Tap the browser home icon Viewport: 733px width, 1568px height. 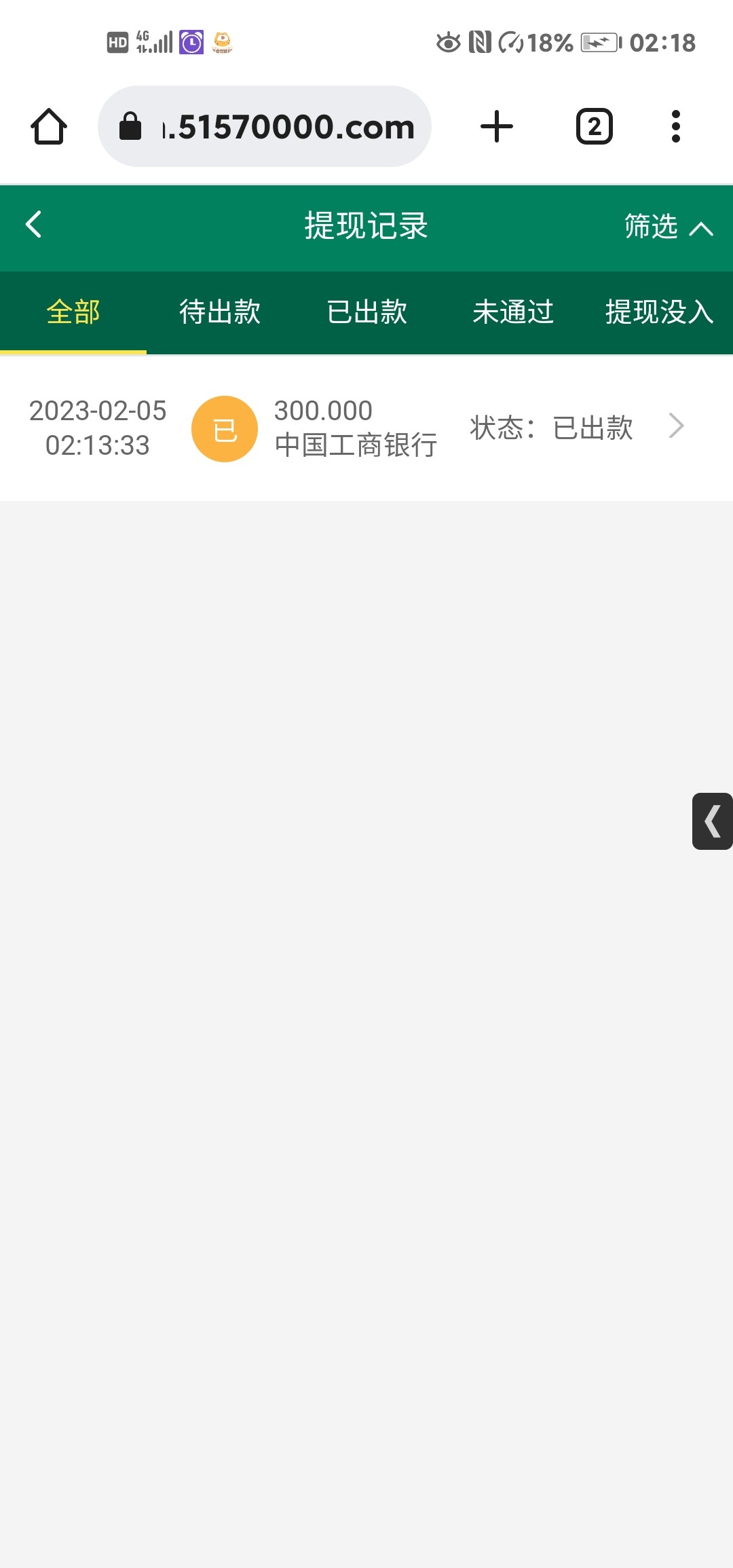coord(49,127)
